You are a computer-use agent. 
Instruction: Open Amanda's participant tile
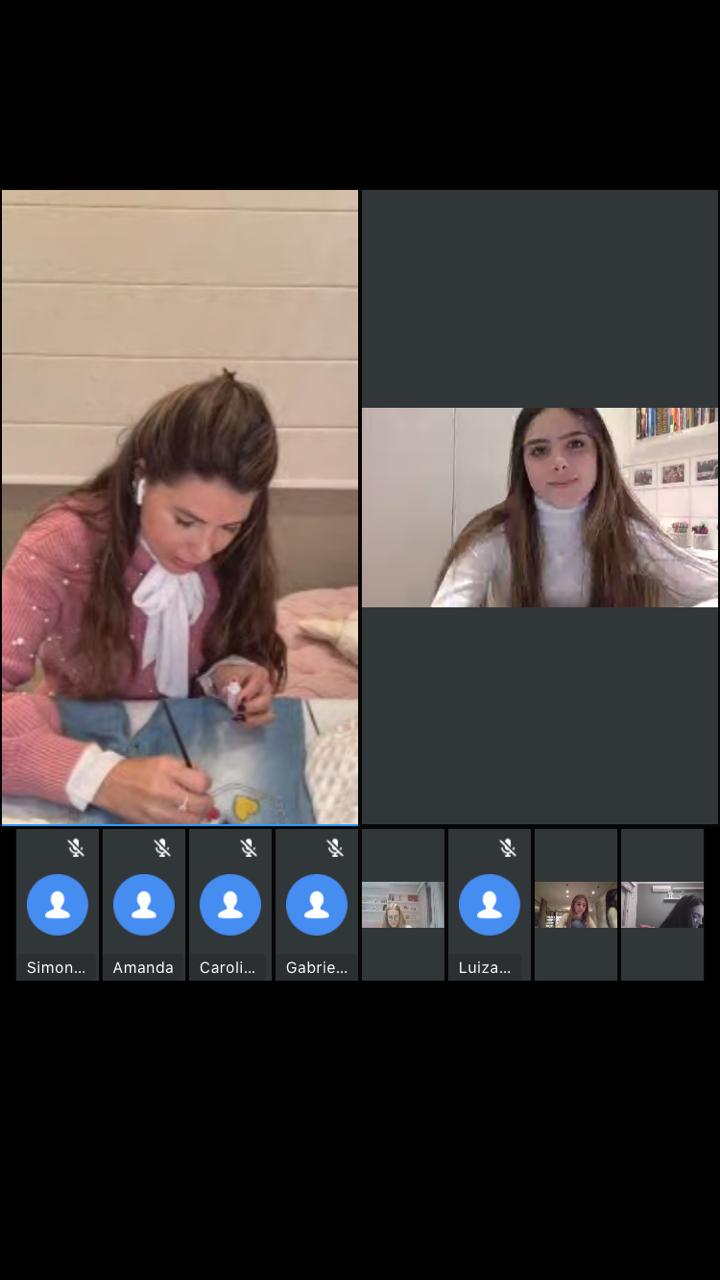[x=144, y=904]
